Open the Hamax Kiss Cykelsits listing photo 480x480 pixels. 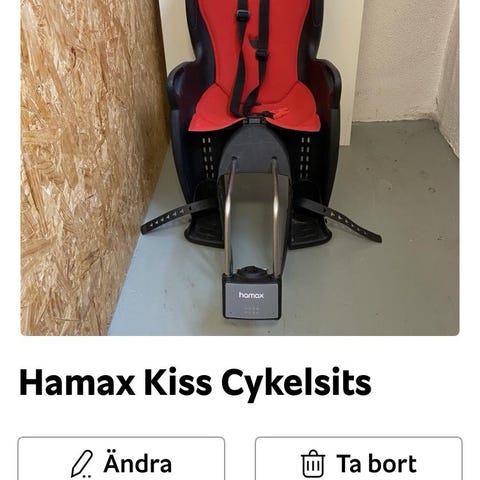(240, 167)
